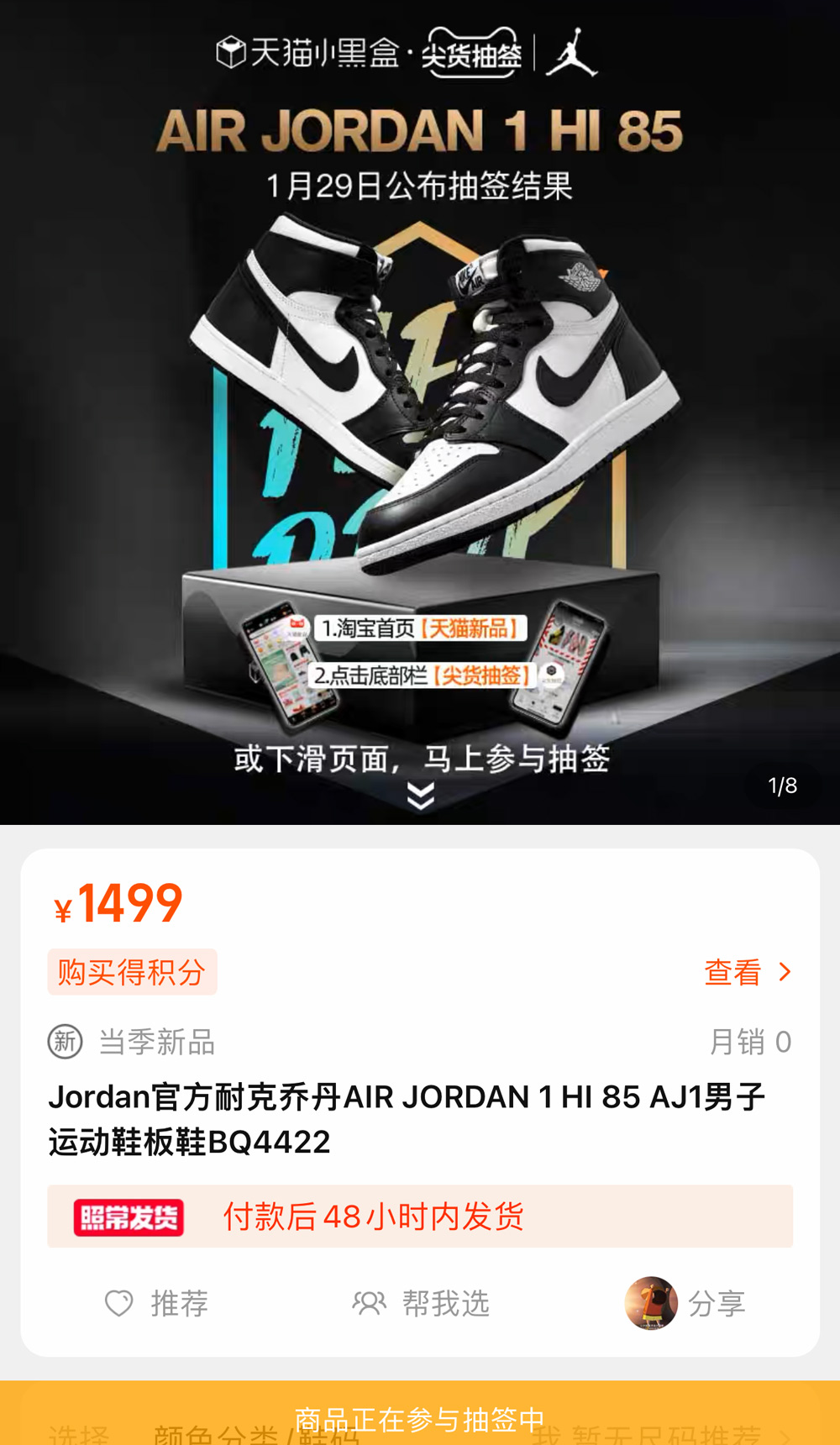
Task: Tap the 推荐 heart button
Action: (x=156, y=1303)
